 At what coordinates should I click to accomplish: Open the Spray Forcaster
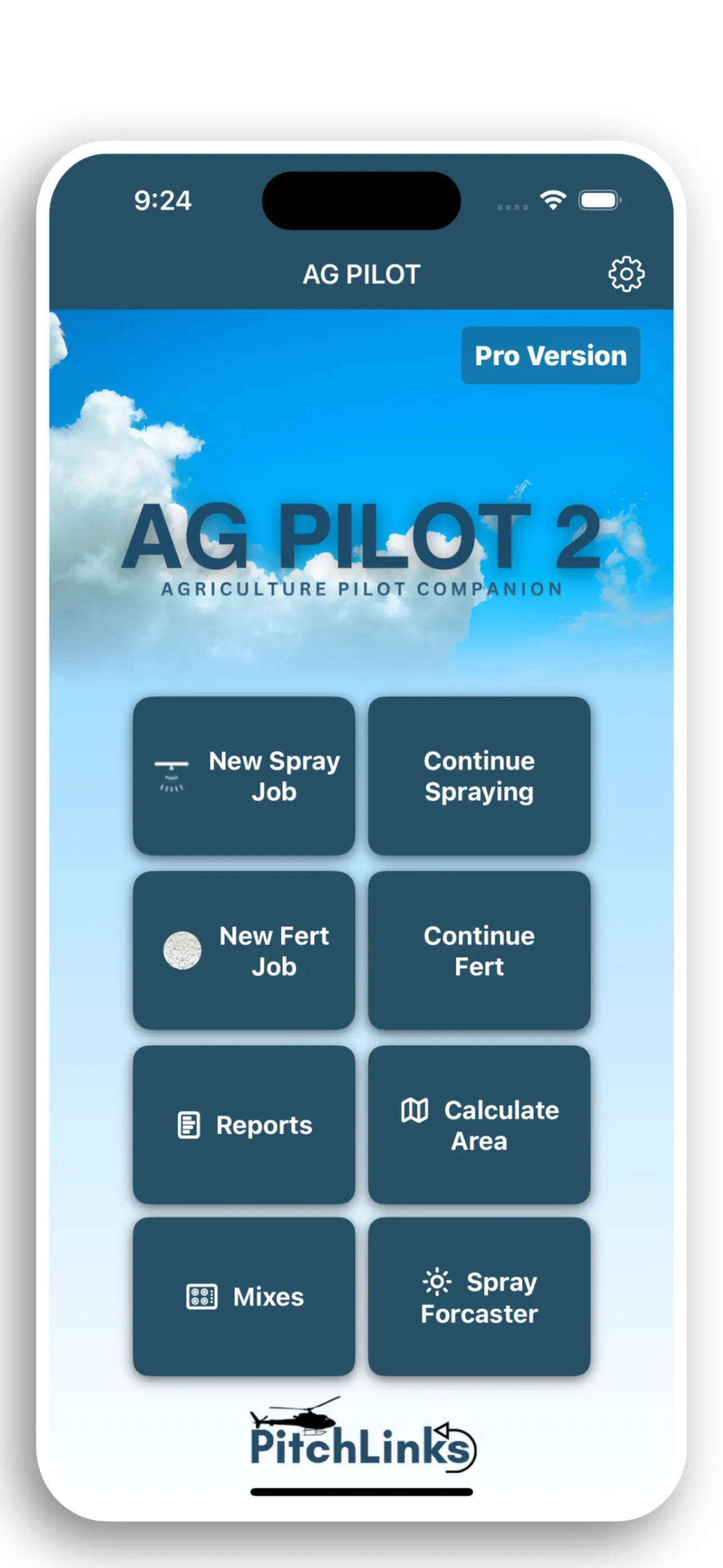479,1297
